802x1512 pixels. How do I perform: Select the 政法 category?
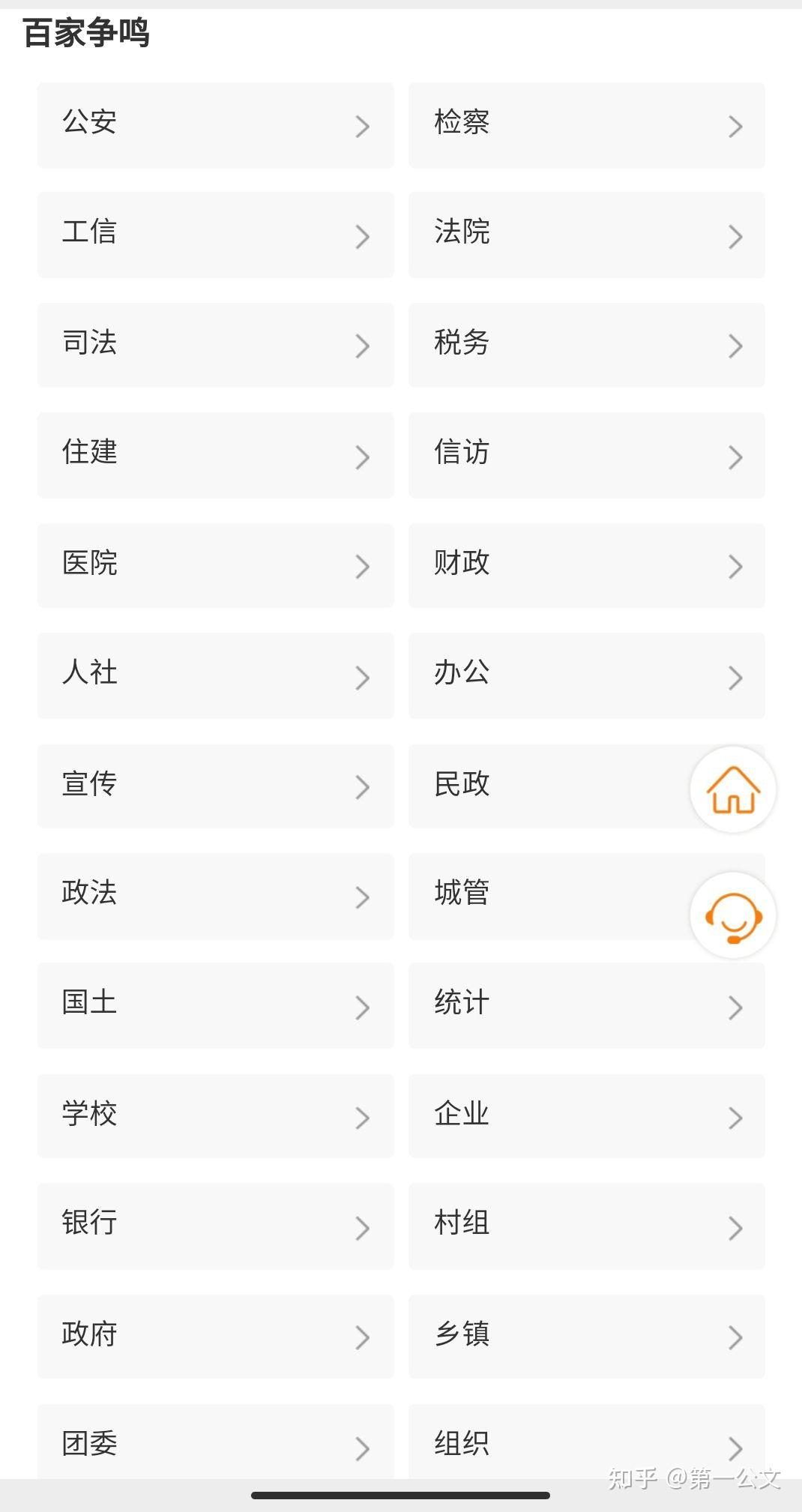point(215,896)
